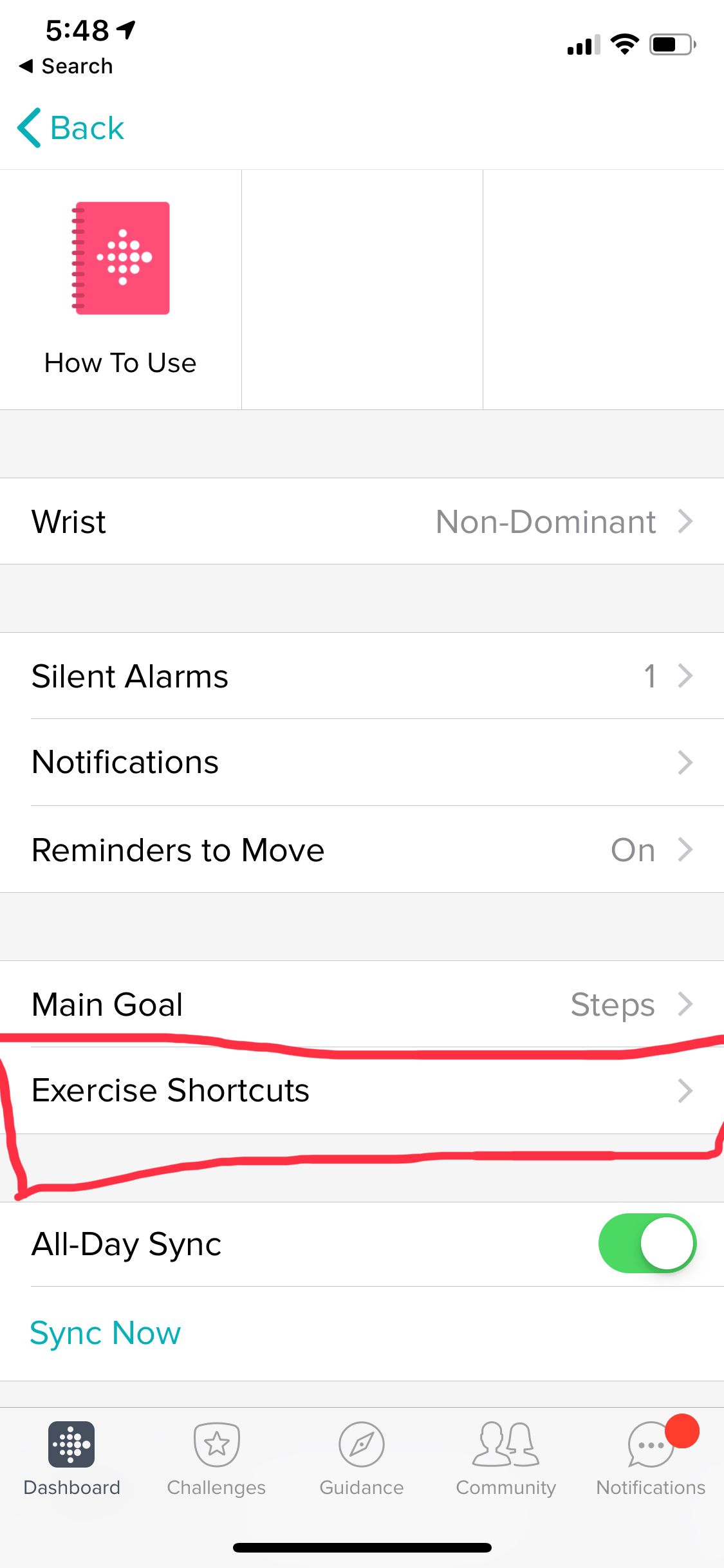Open the How To Use guide

pyautogui.click(x=120, y=289)
